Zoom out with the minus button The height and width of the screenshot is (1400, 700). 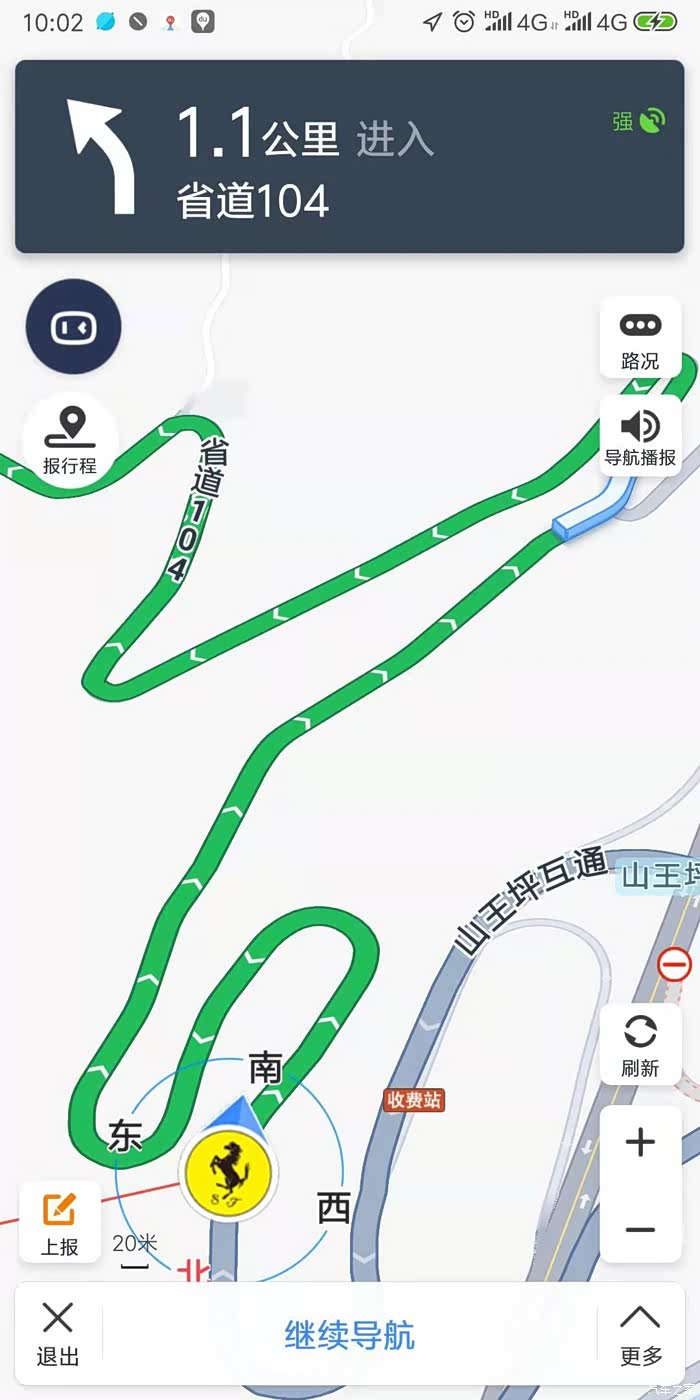640,1228
